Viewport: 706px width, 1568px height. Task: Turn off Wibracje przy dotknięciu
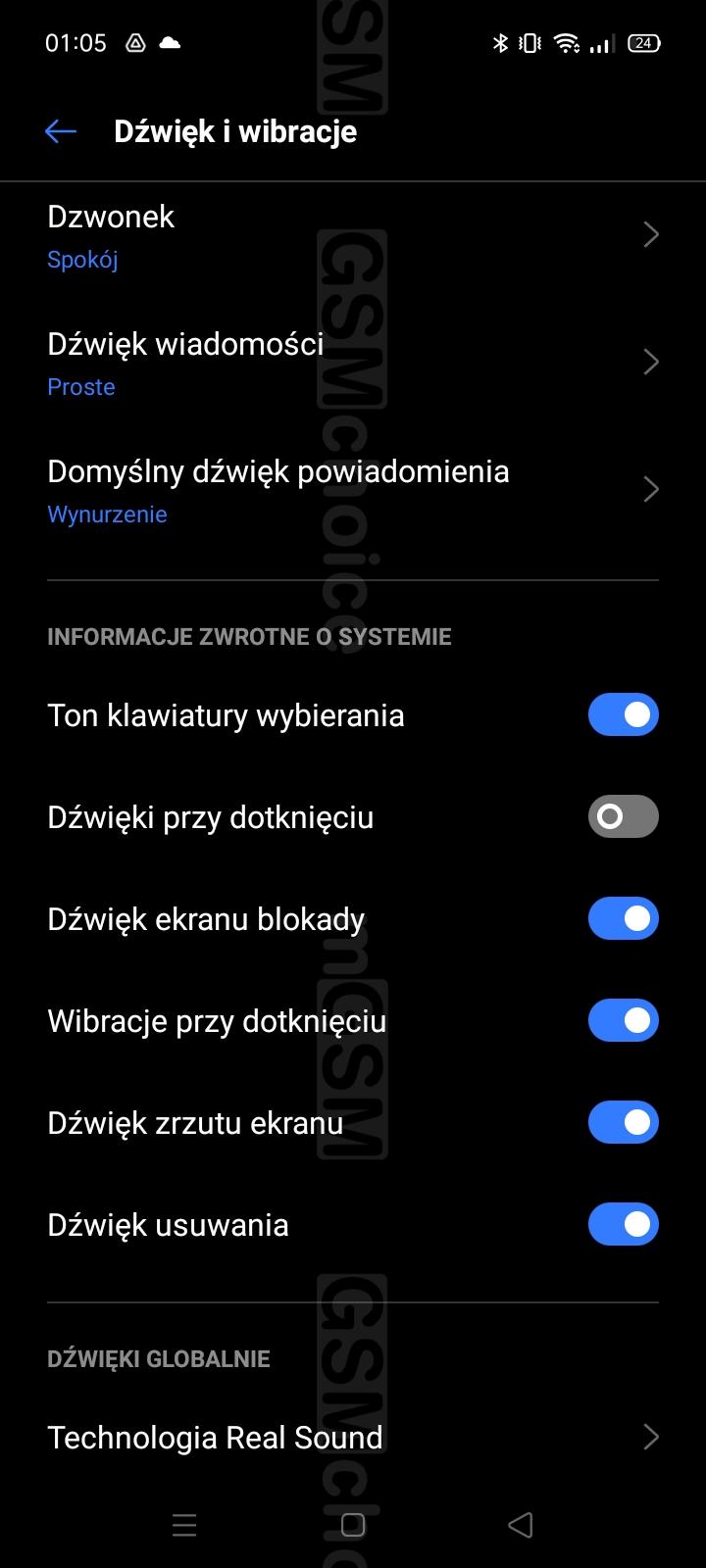tap(624, 1021)
